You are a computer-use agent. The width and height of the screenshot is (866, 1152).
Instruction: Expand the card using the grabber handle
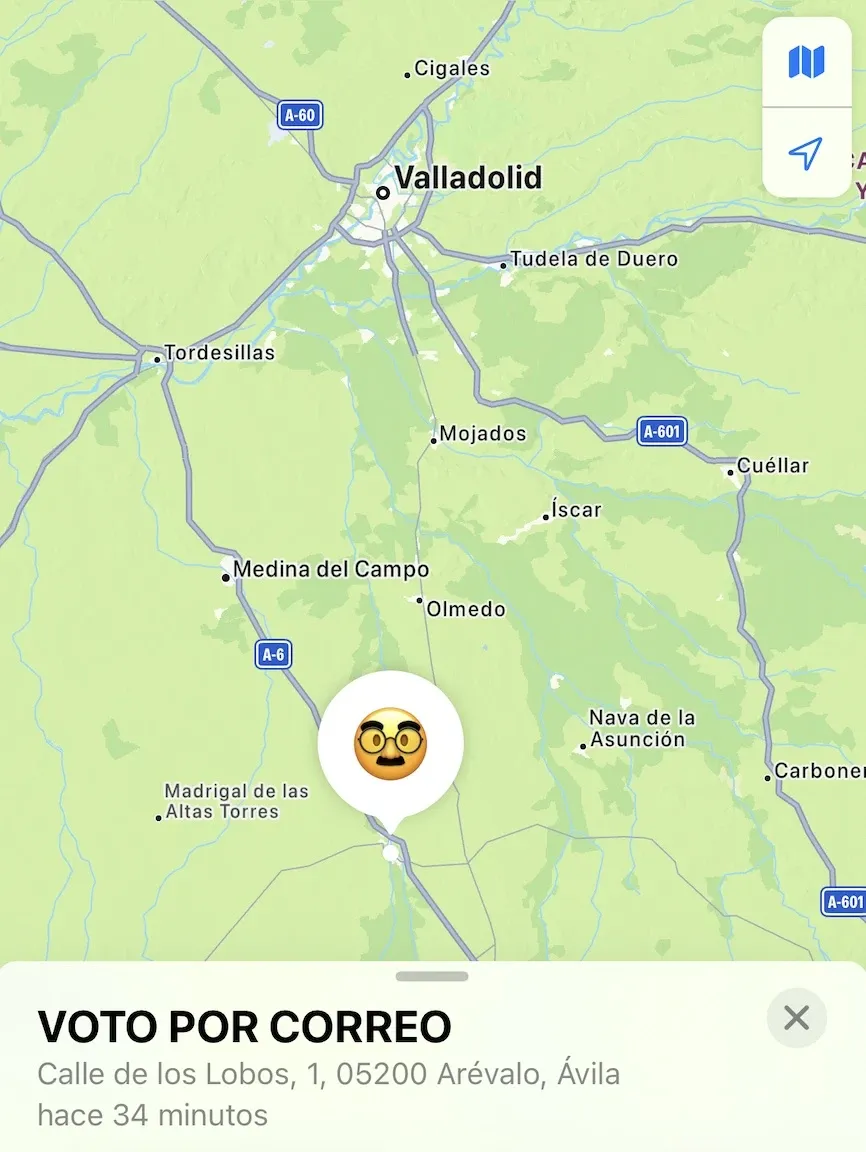point(432,976)
